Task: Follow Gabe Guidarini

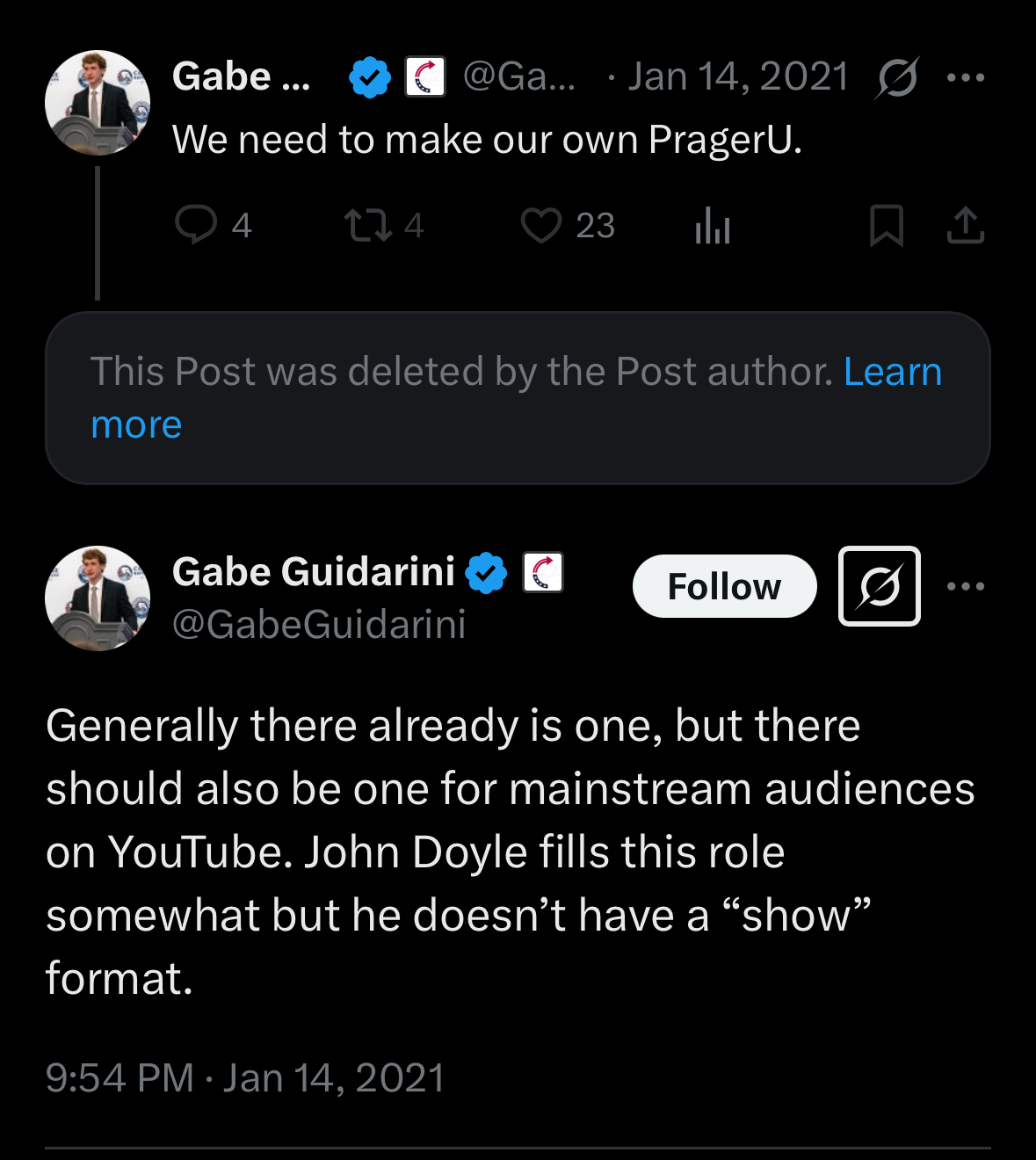Action: pos(724,586)
